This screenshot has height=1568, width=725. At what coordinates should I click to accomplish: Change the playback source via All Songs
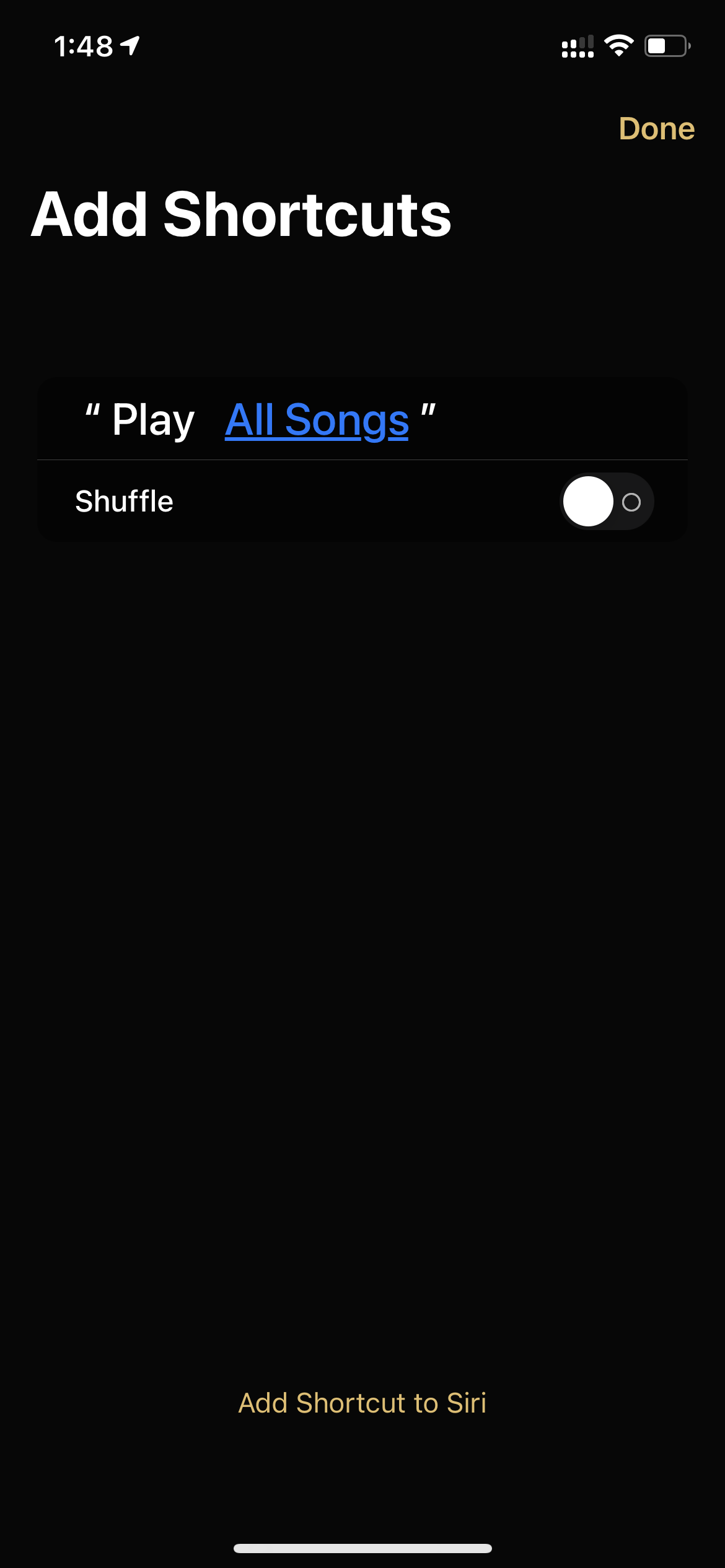[317, 420]
